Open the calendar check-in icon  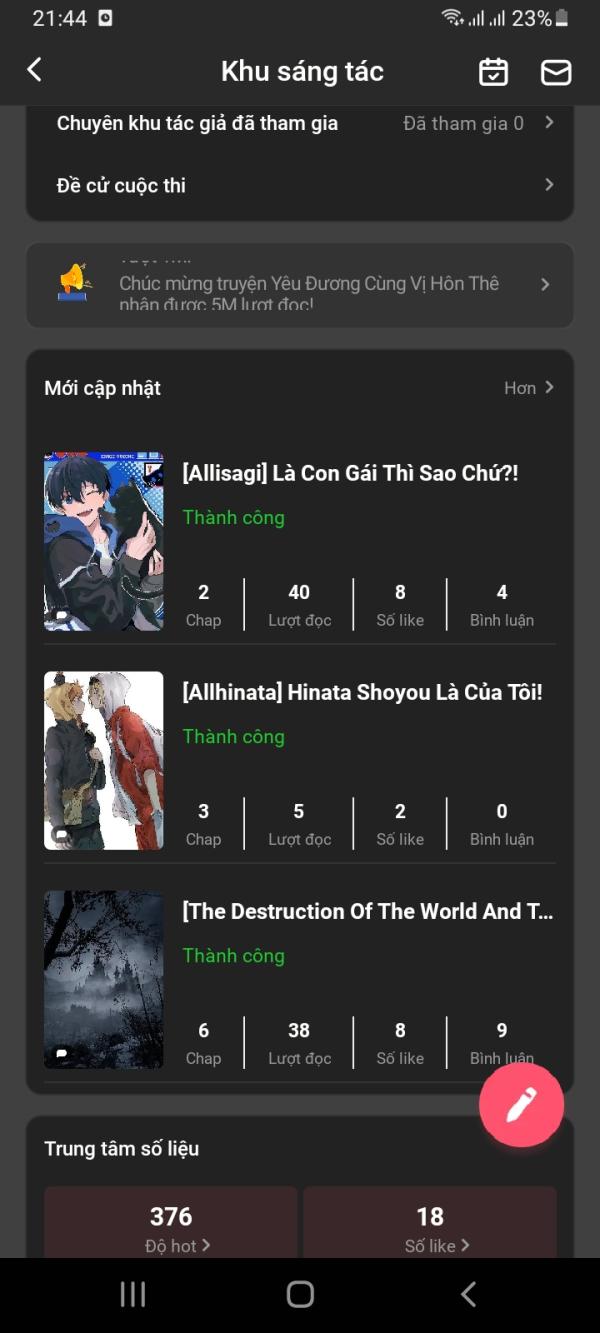(x=493, y=72)
